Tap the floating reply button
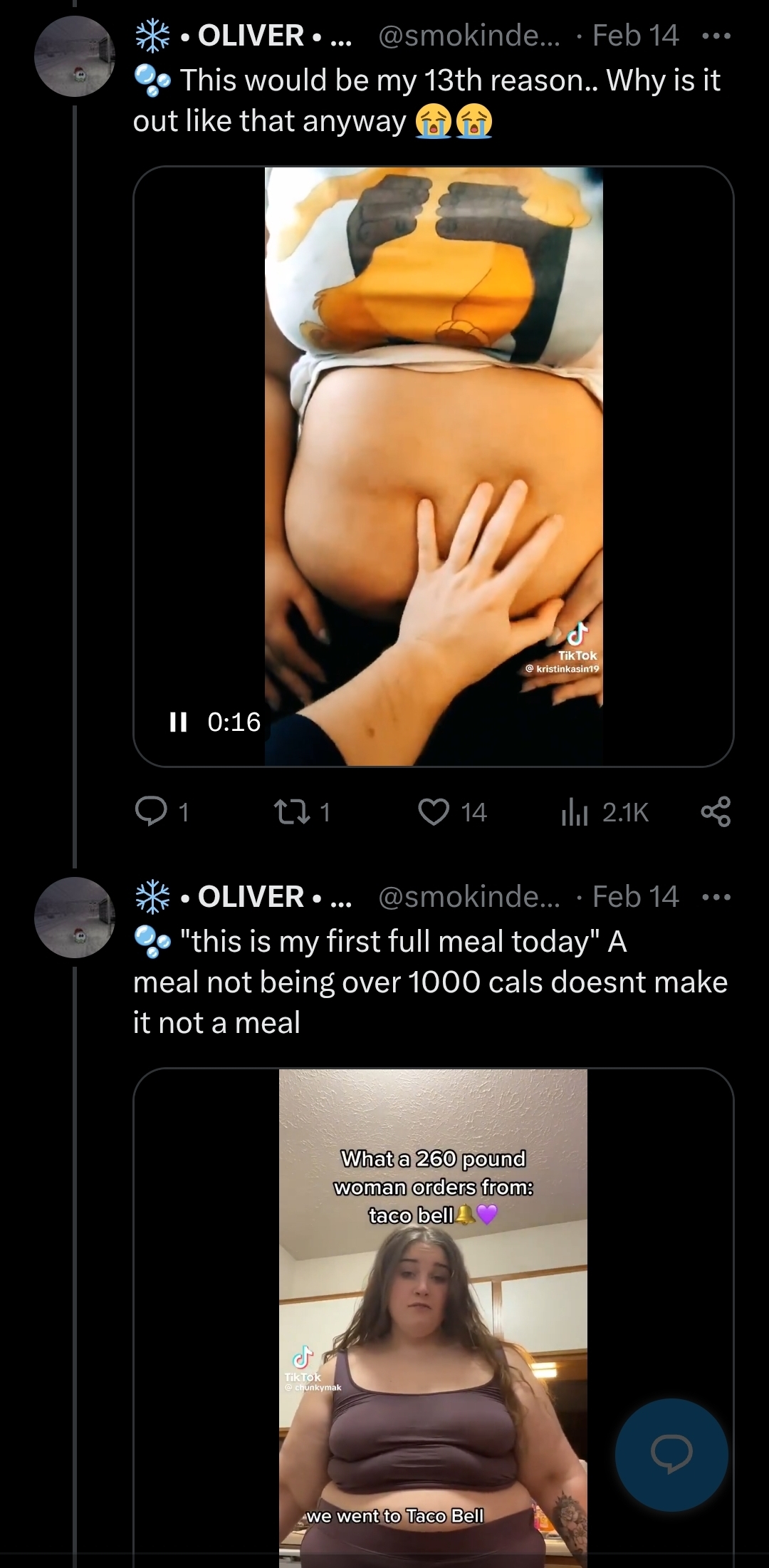769x1568 pixels. pyautogui.click(x=671, y=1454)
